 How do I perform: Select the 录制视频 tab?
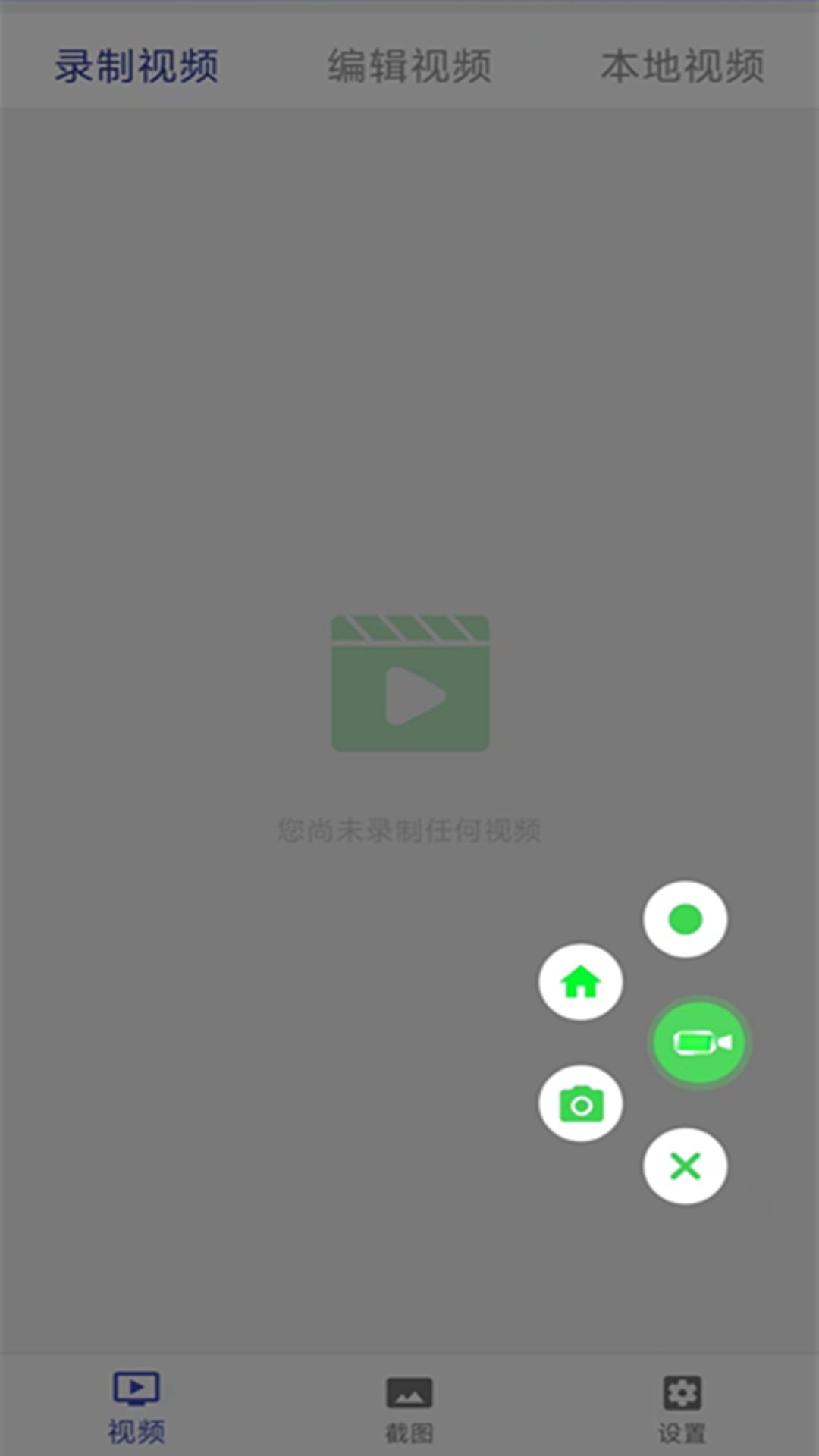(x=136, y=66)
